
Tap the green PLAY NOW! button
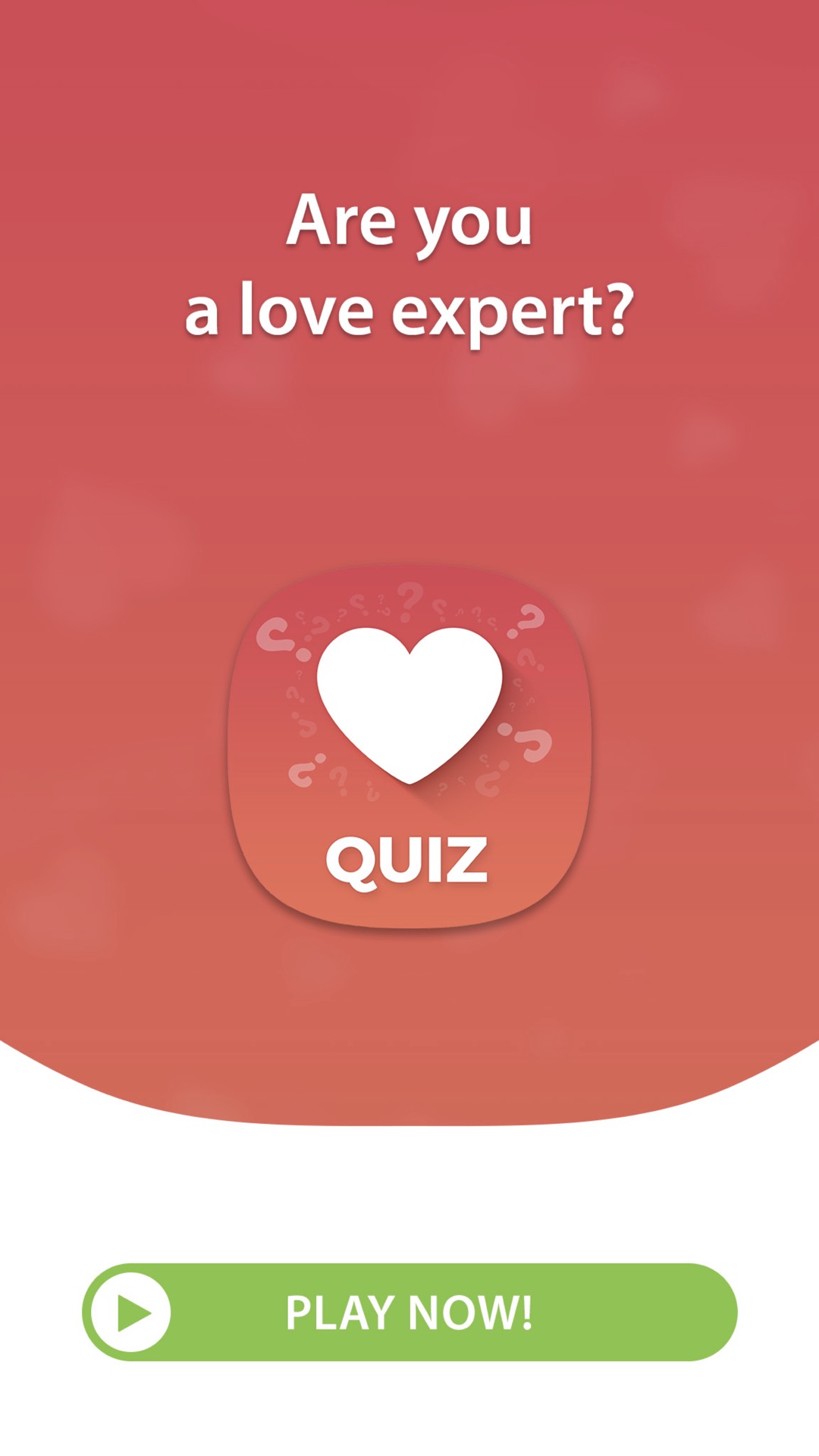(409, 1312)
